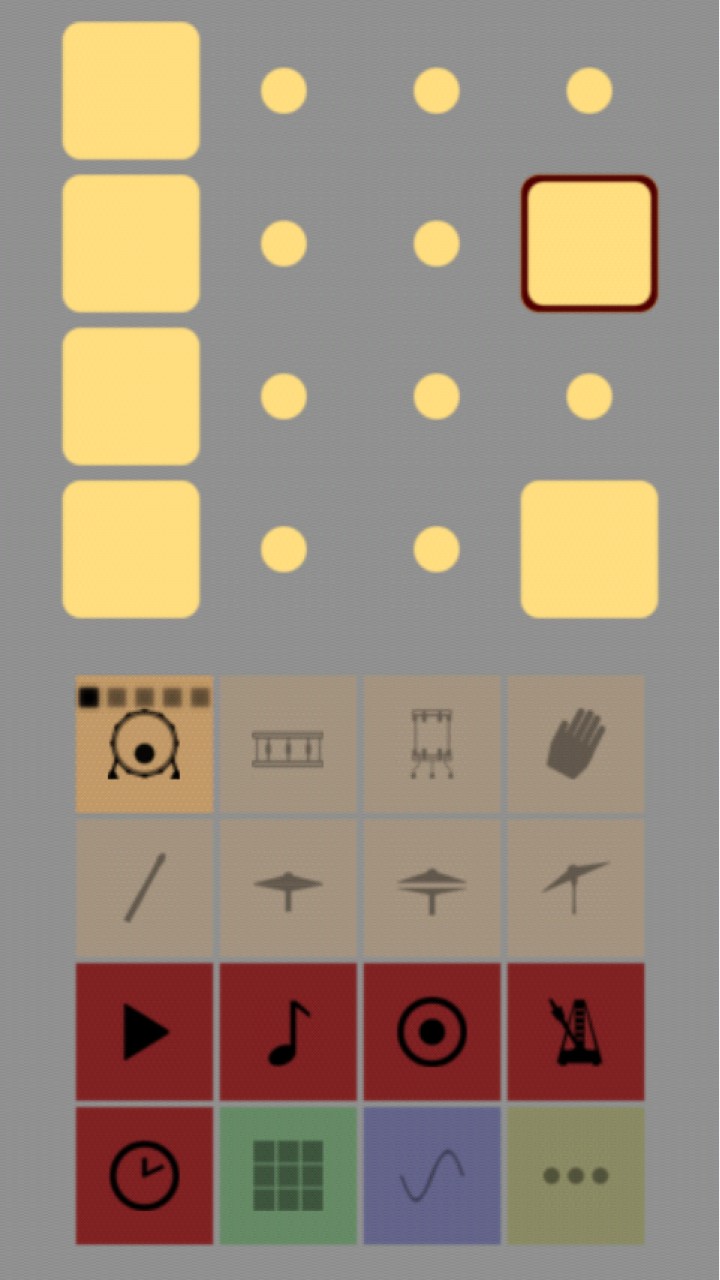The width and height of the screenshot is (720, 1280).
Task: Start recording with the record button
Action: (x=432, y=1031)
